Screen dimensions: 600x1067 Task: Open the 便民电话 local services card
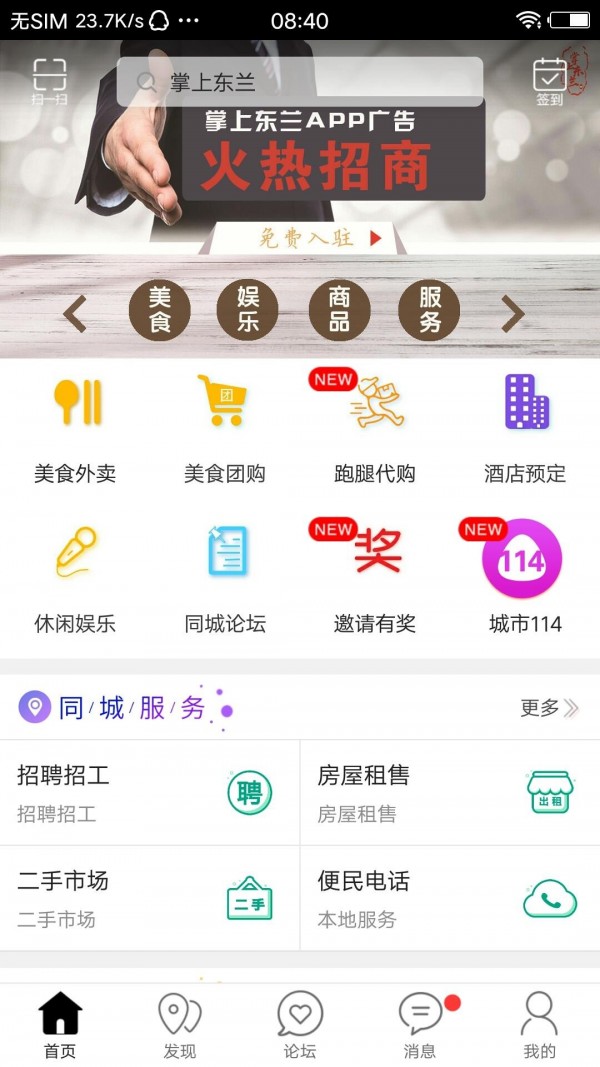pyautogui.click(x=450, y=898)
